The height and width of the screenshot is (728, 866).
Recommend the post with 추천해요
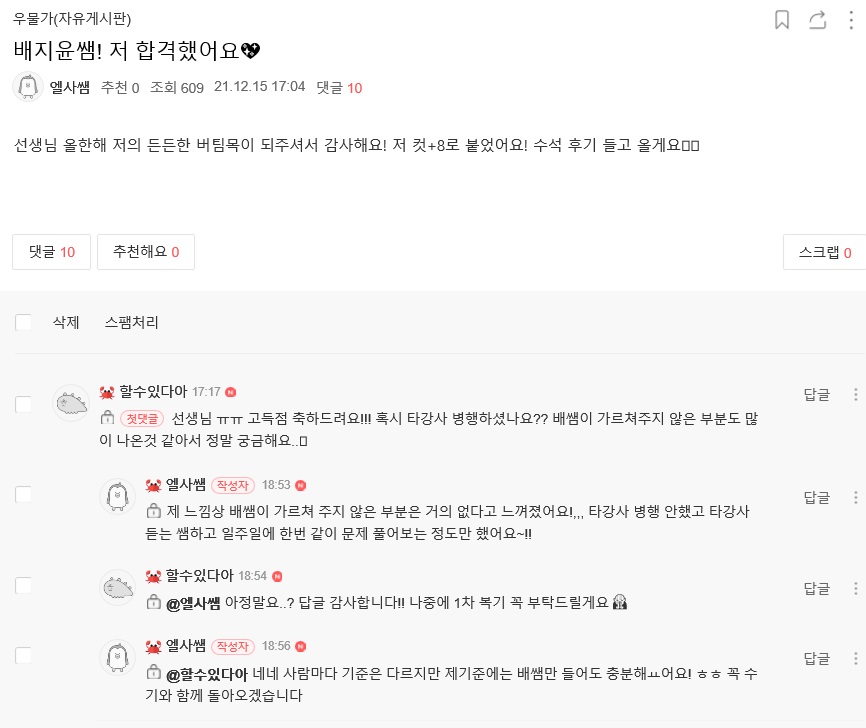point(146,252)
